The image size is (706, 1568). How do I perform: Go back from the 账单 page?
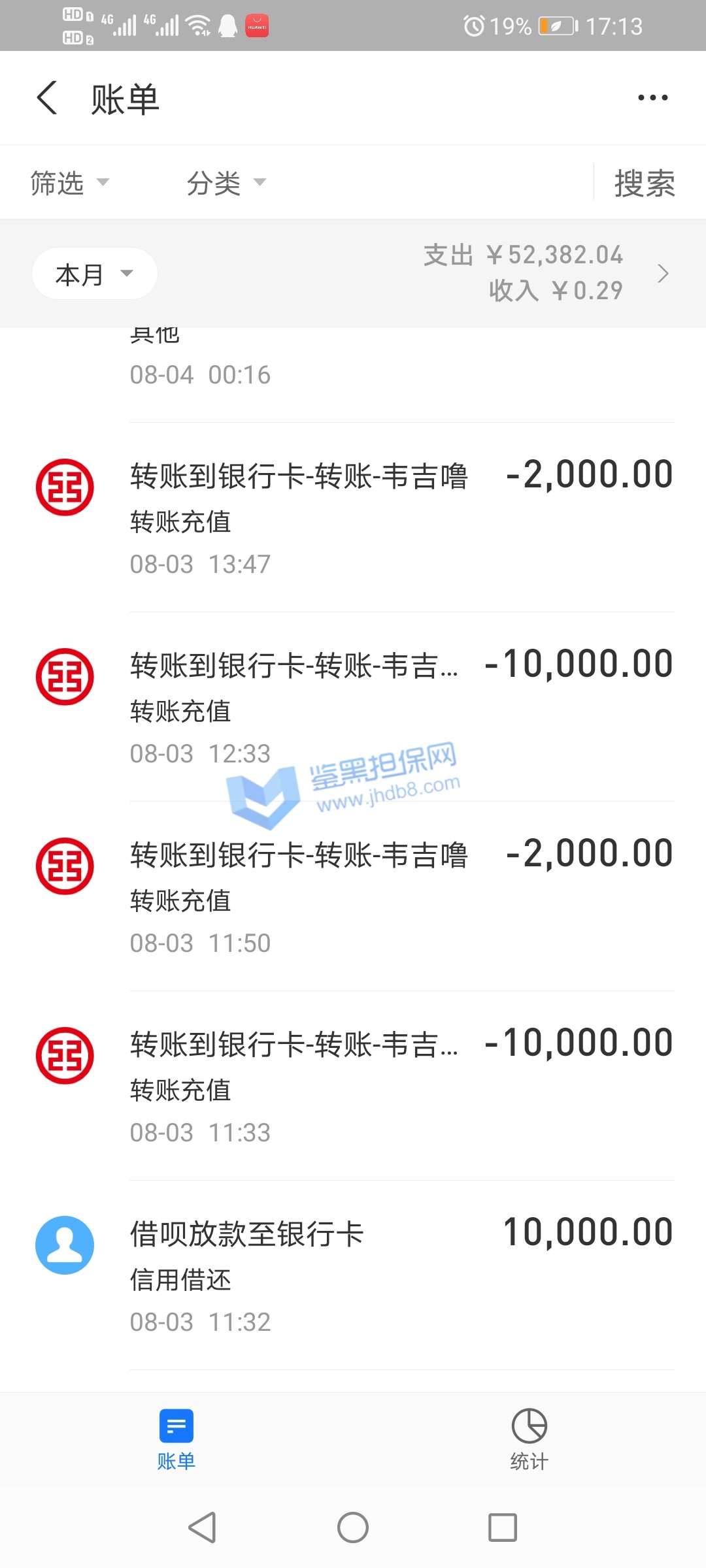[47, 99]
